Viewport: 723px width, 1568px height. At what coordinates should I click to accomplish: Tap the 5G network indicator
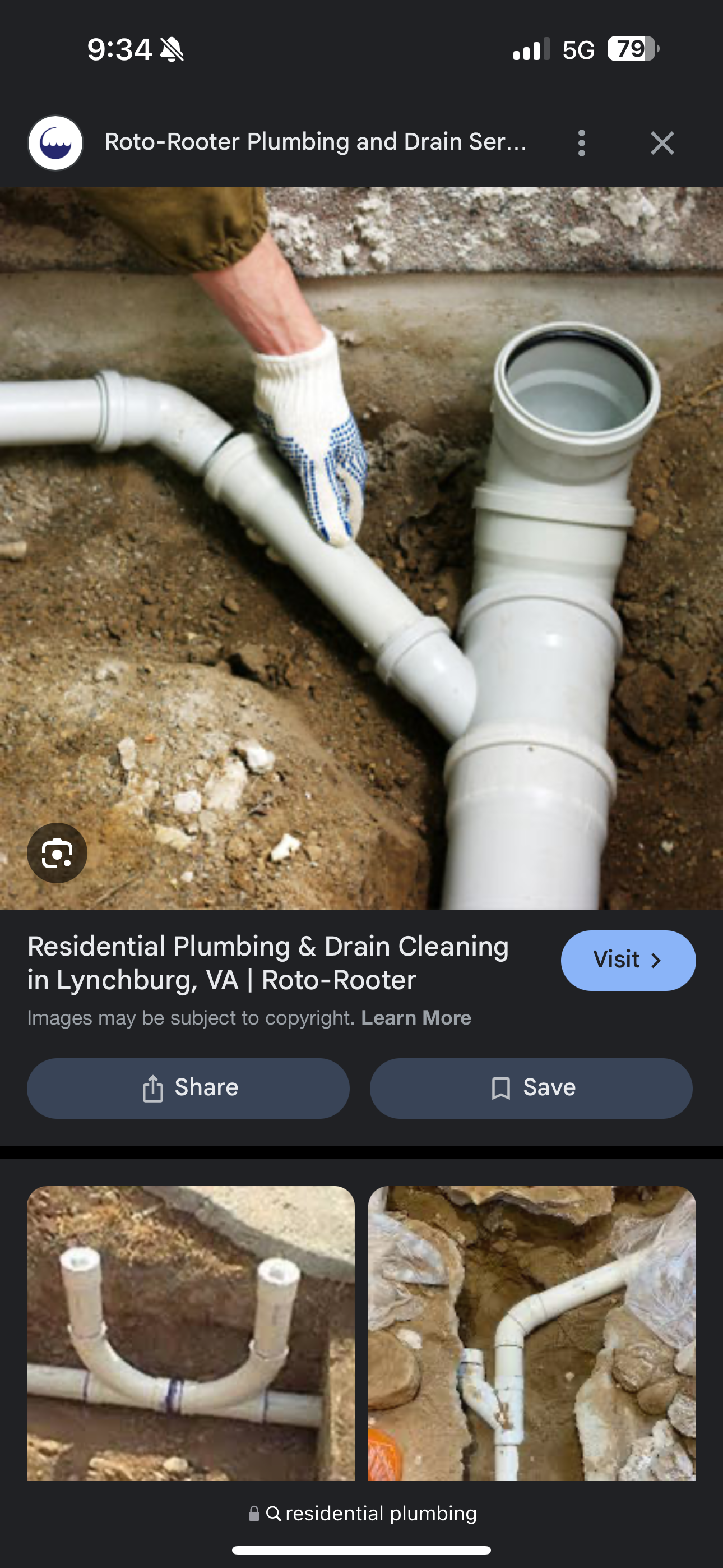577,49
